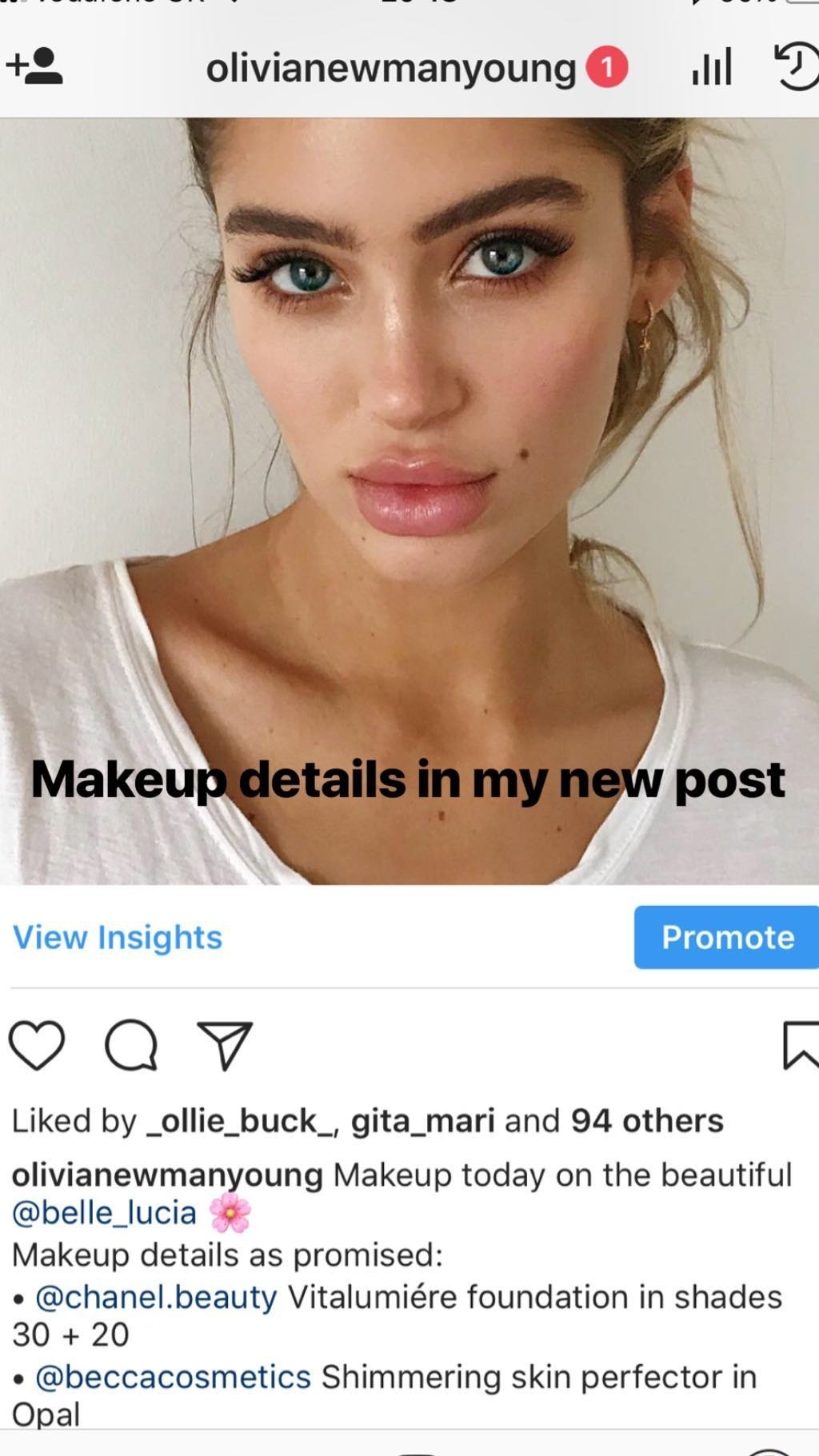819x1456 pixels.
Task: Open the post photo
Action: [x=409, y=501]
